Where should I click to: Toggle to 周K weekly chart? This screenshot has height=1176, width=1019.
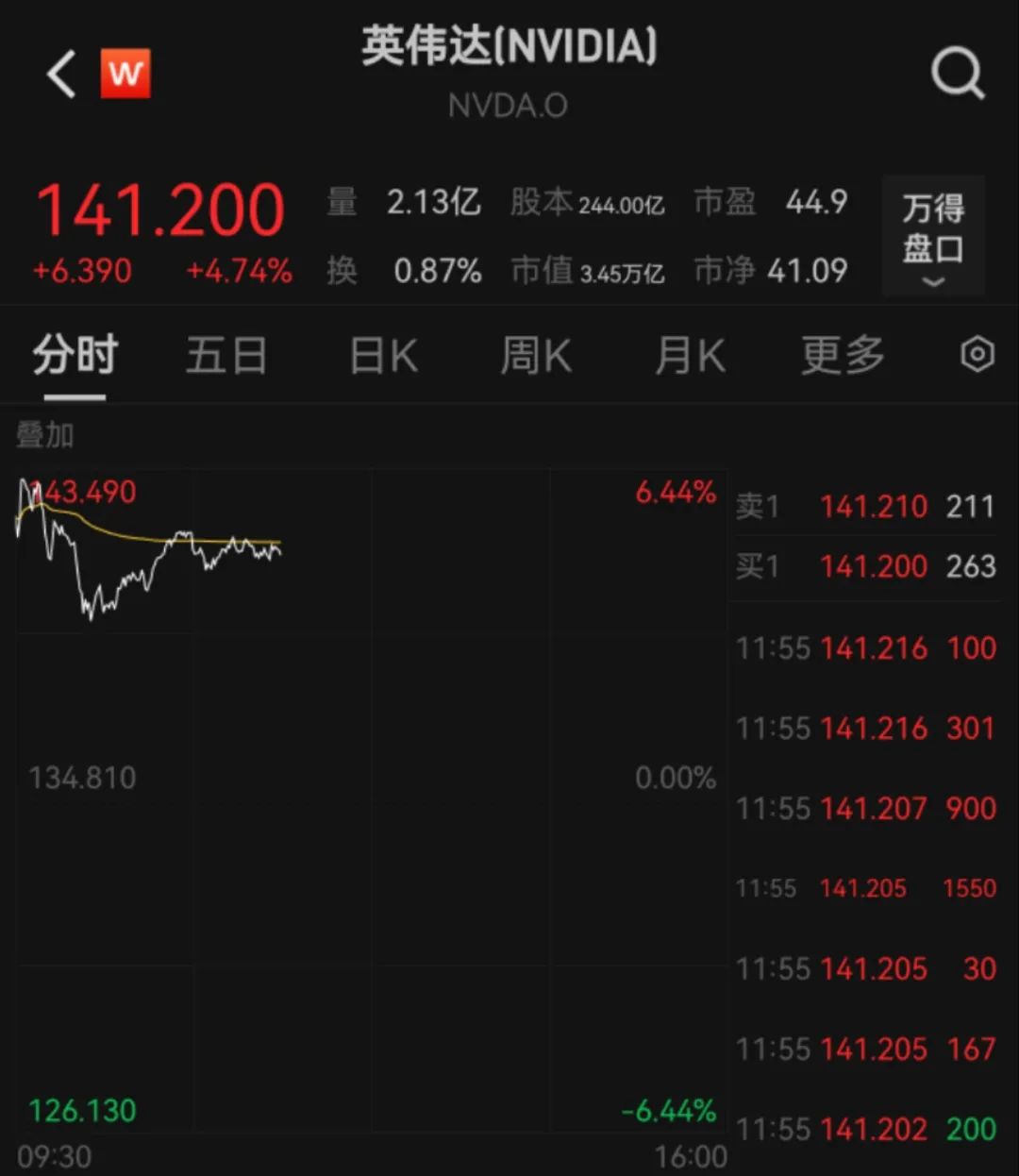535,356
